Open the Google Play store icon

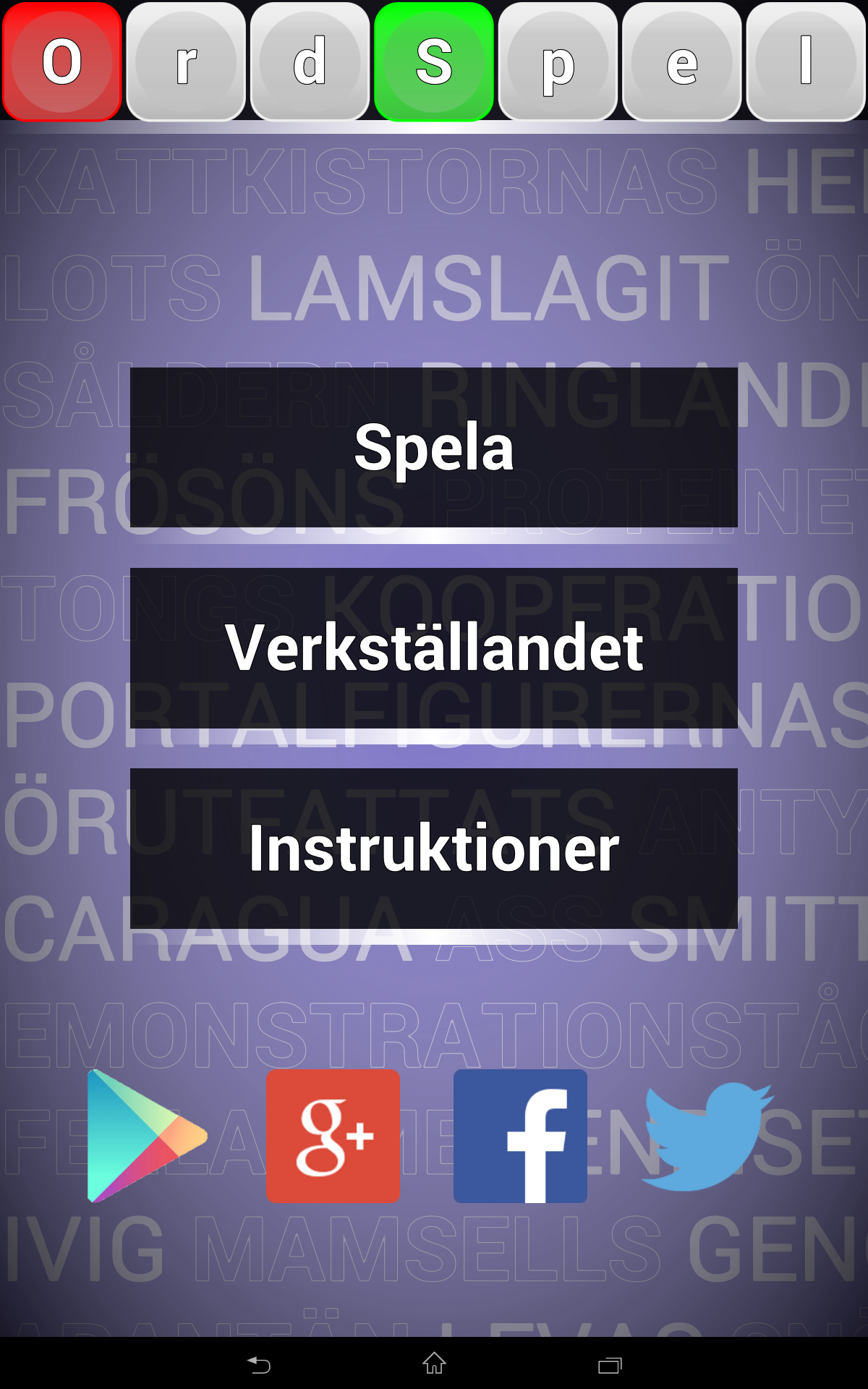point(147,1136)
